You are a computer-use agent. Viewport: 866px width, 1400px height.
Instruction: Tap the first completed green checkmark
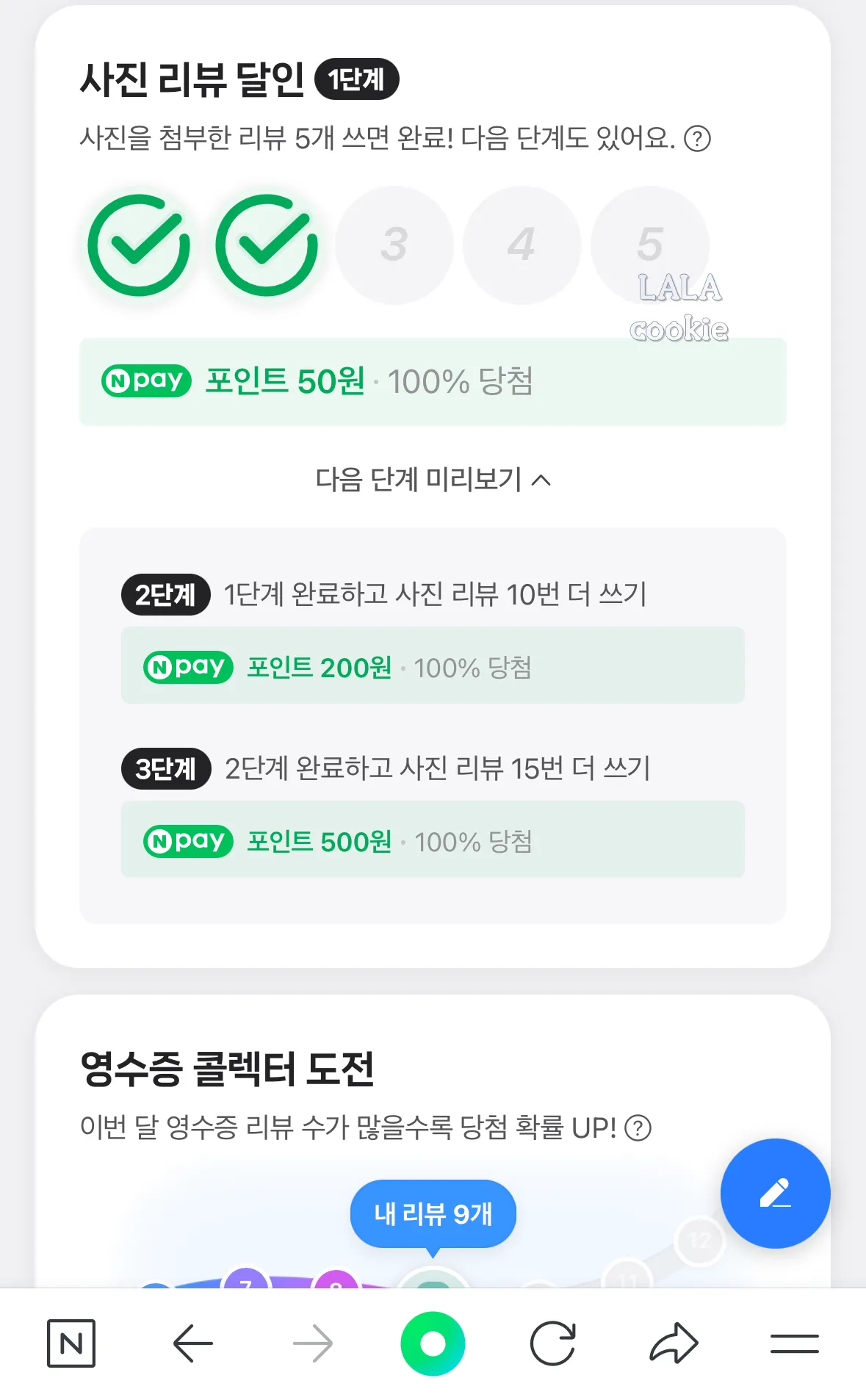click(x=139, y=245)
